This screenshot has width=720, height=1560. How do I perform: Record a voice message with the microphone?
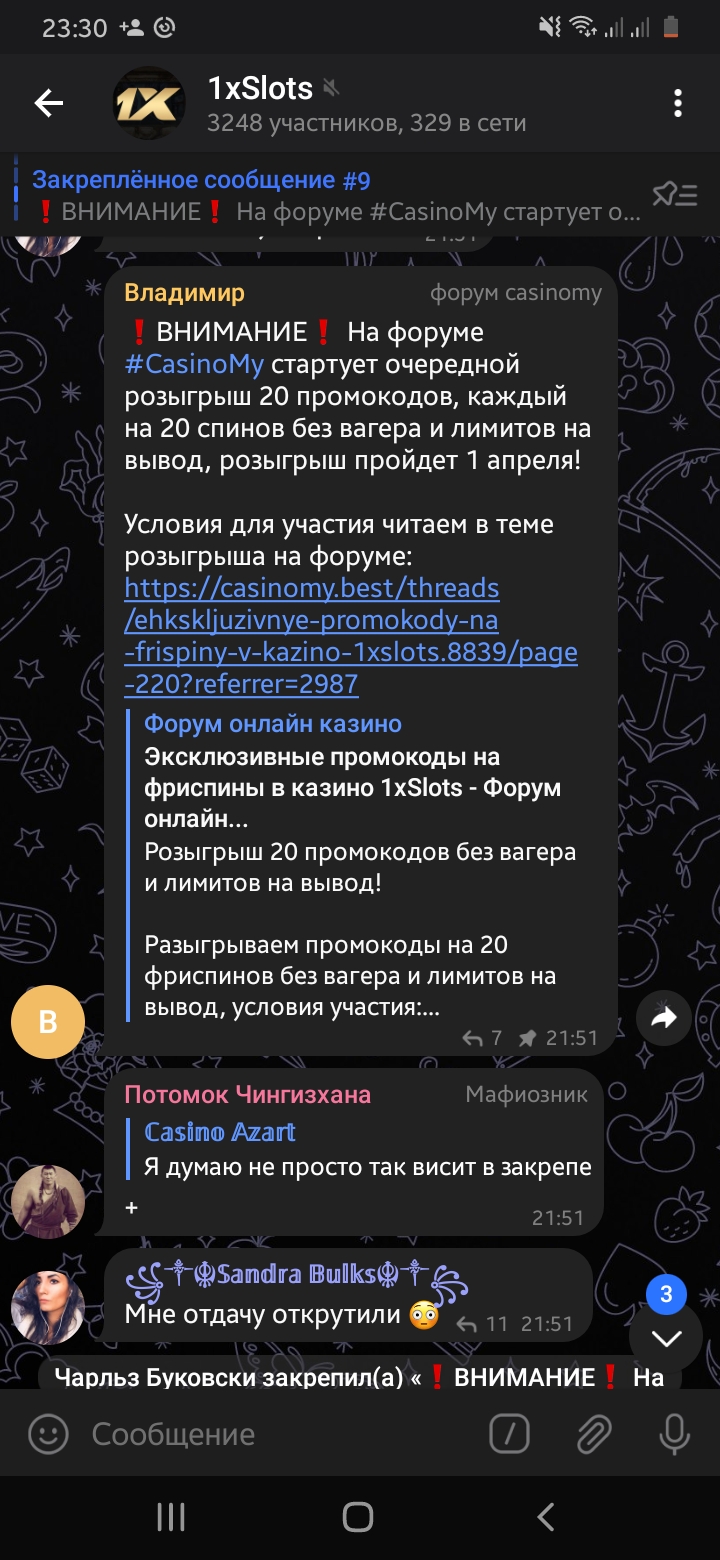674,1434
